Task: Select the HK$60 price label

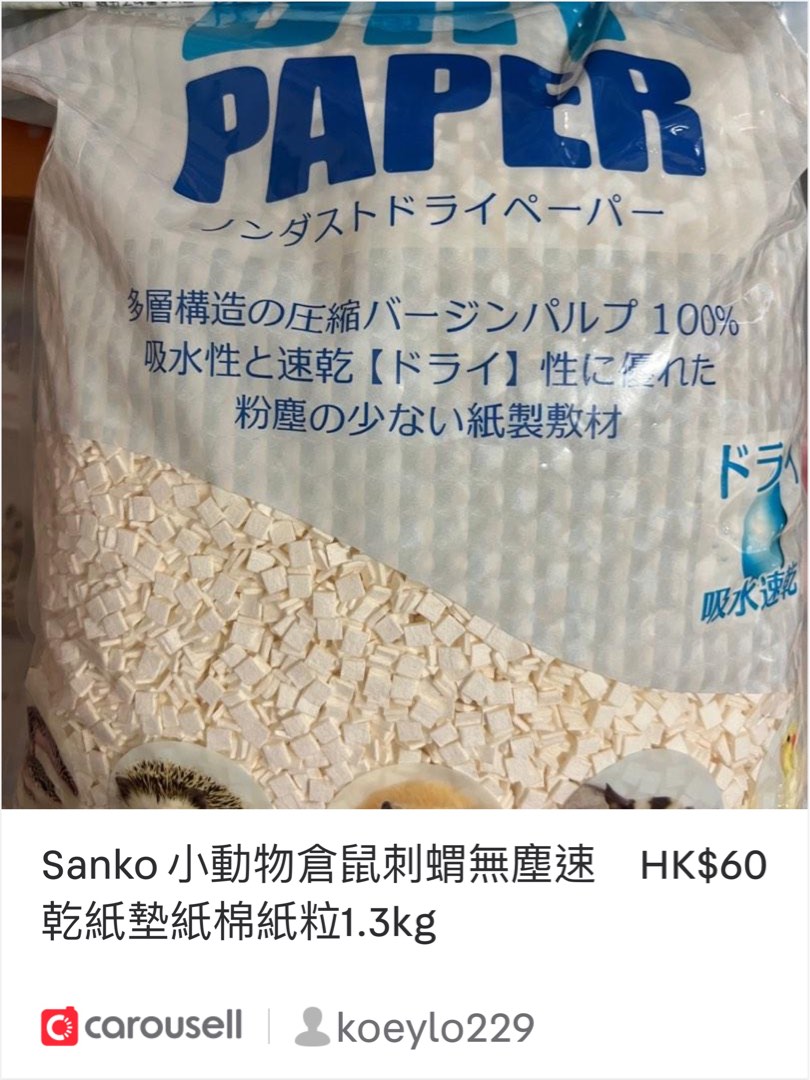Action: (705, 862)
